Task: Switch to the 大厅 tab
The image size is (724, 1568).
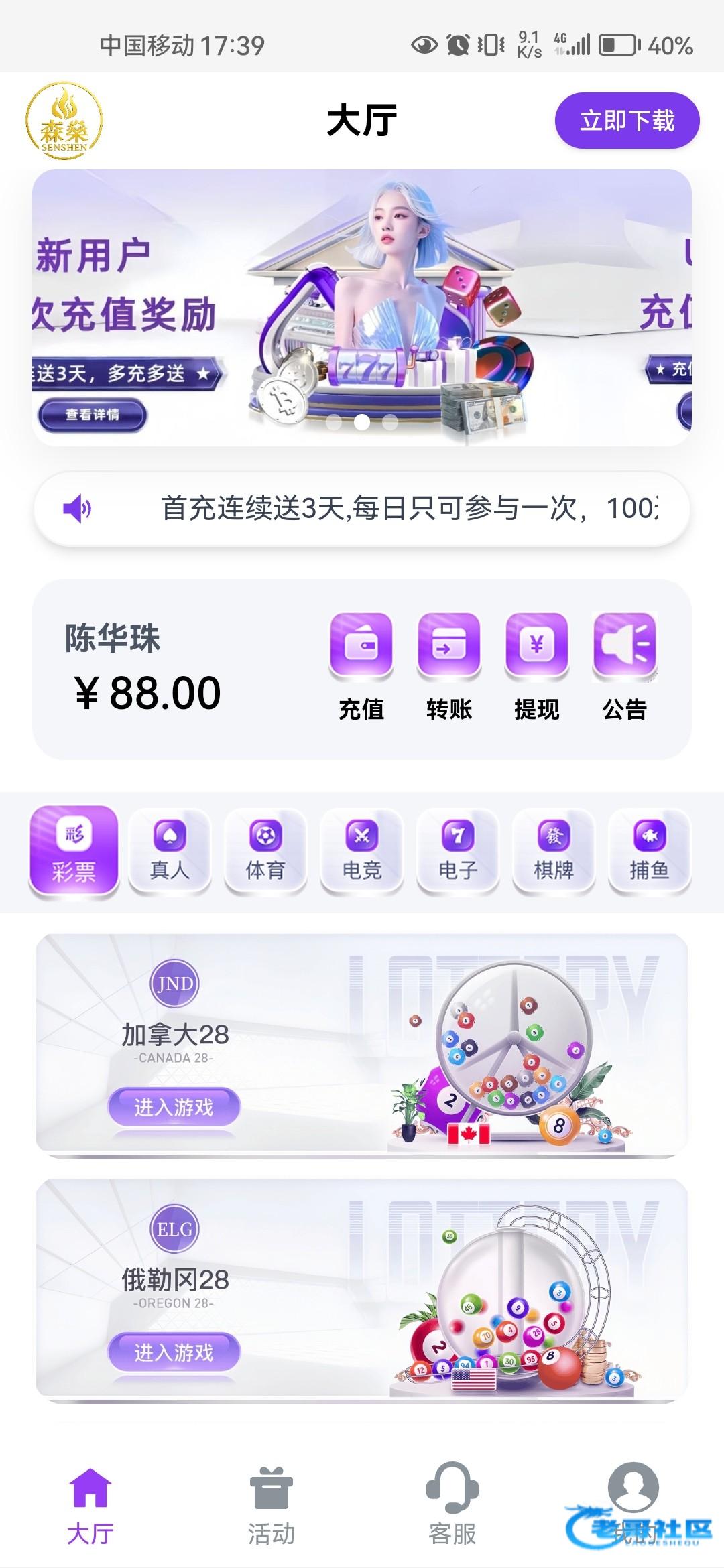Action: tap(90, 1504)
